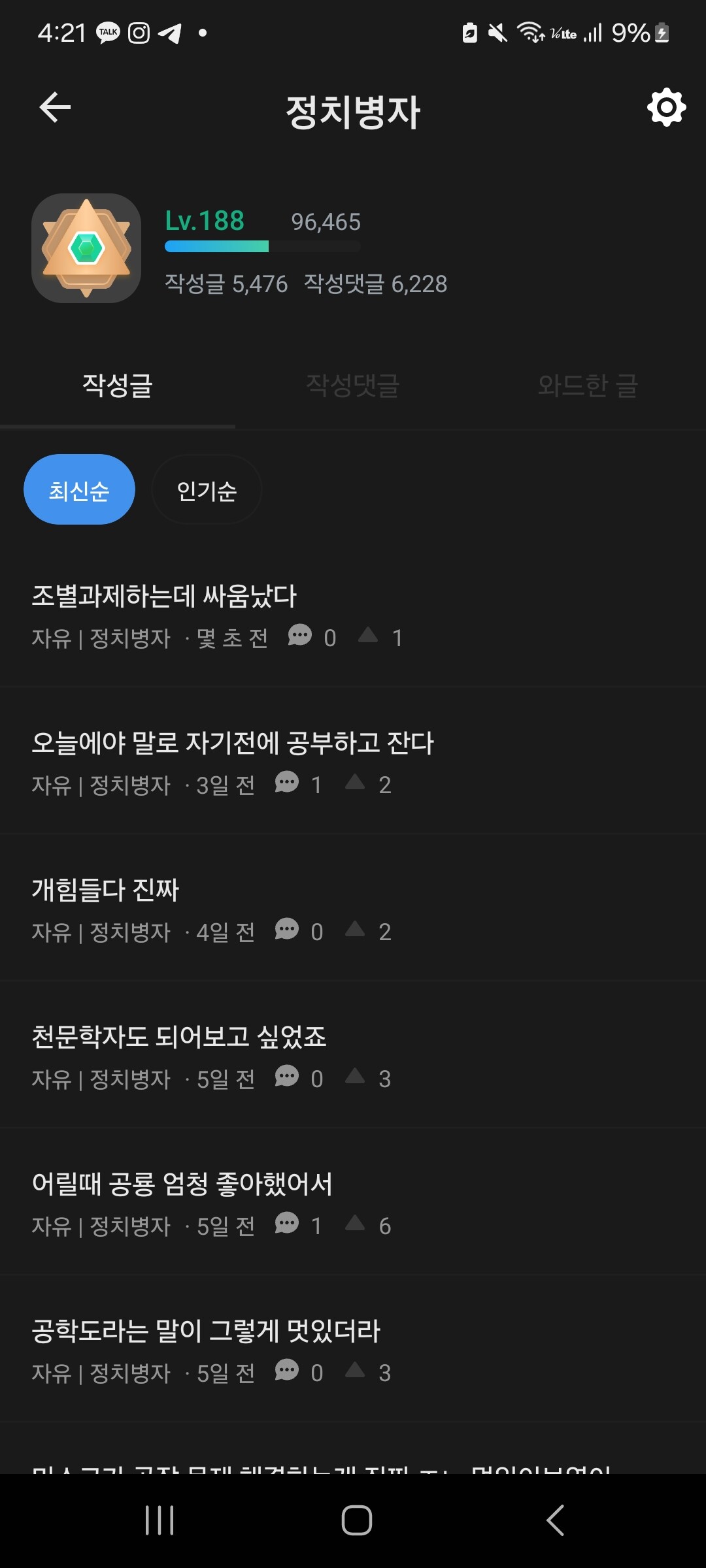Open the post 조별과제하는데 싸움났다

coord(164,596)
